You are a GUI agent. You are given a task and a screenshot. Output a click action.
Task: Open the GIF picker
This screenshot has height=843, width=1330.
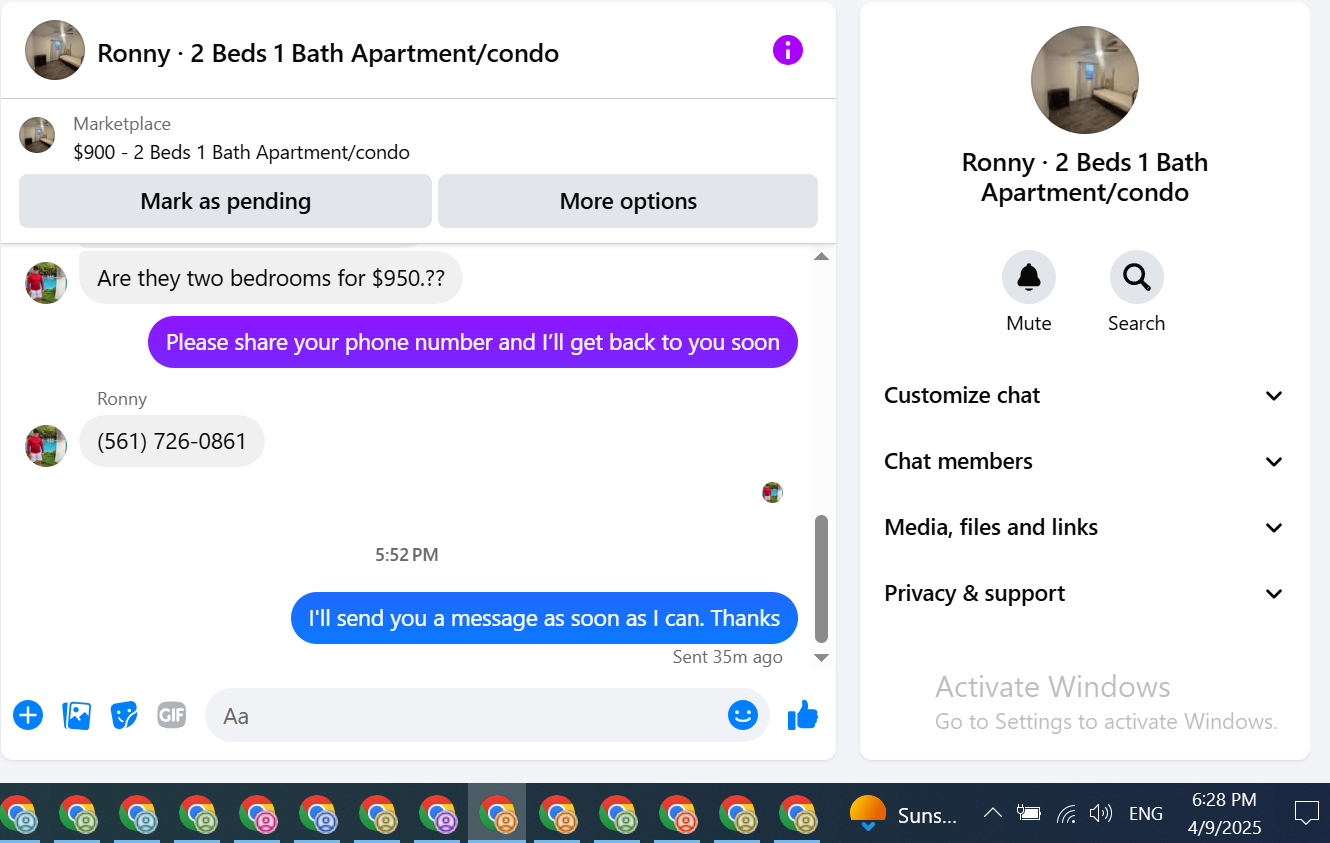click(172, 715)
